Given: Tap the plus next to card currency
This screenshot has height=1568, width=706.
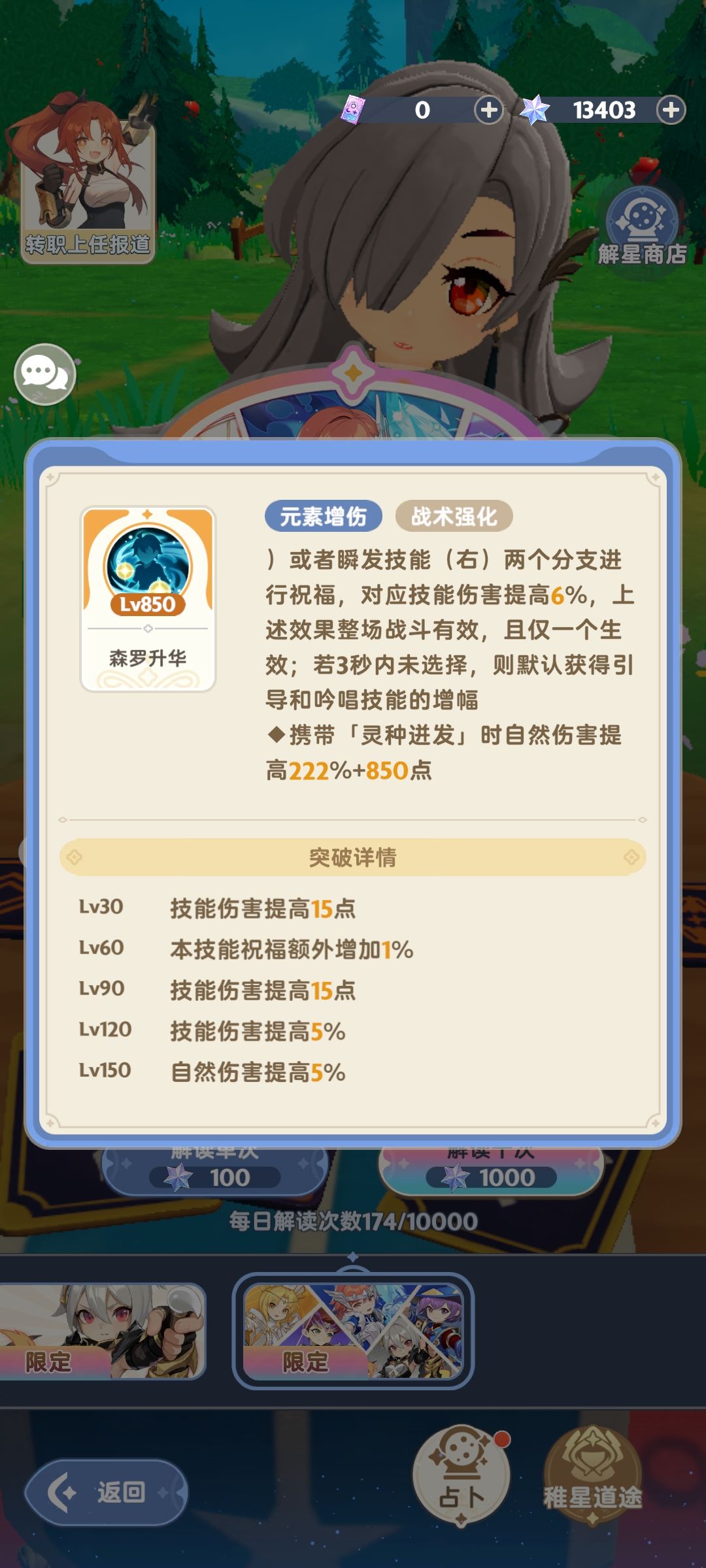Looking at the screenshot, I should tap(488, 111).
